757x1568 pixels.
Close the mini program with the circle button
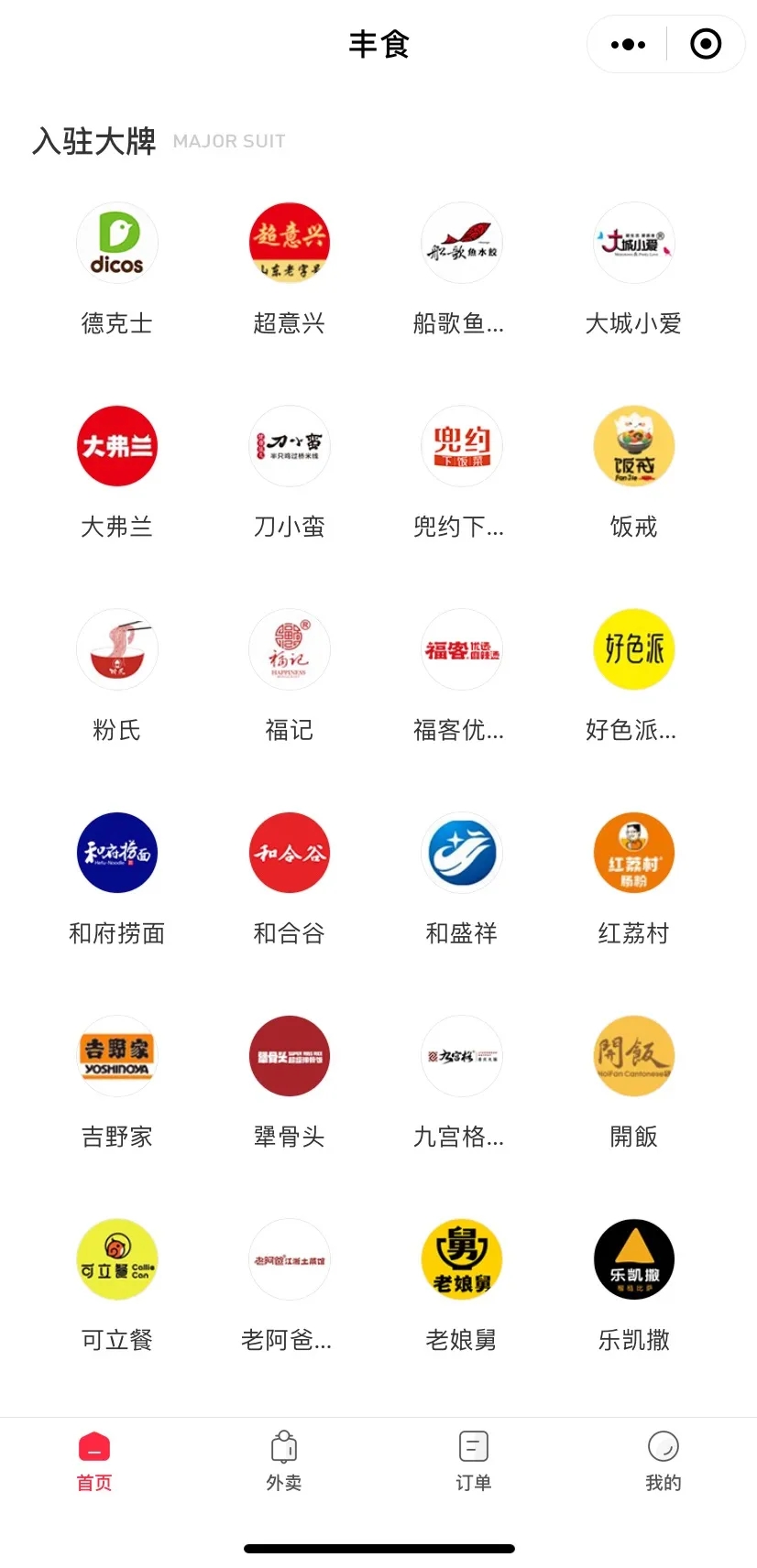coord(706,44)
